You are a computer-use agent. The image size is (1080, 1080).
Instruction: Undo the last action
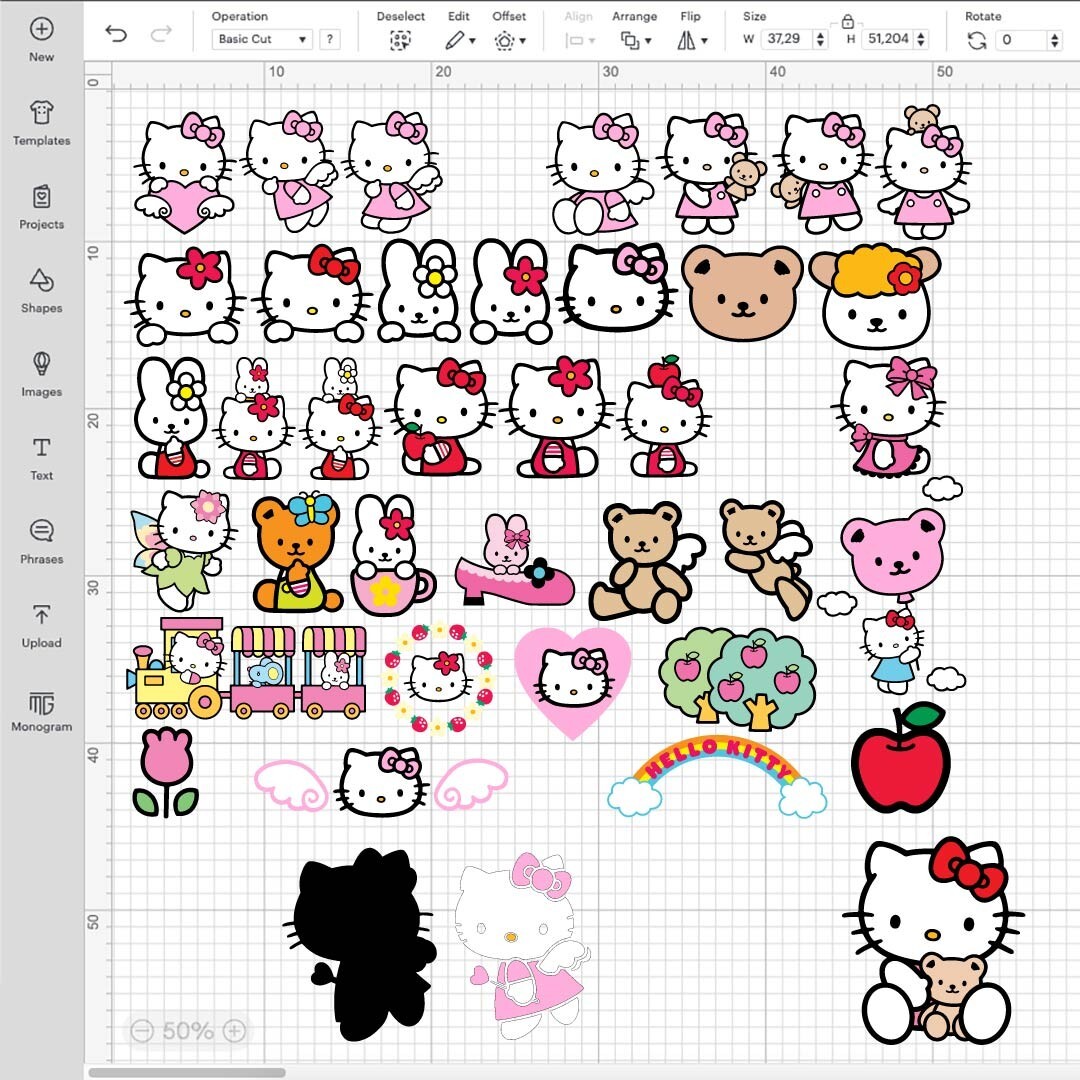pyautogui.click(x=116, y=35)
